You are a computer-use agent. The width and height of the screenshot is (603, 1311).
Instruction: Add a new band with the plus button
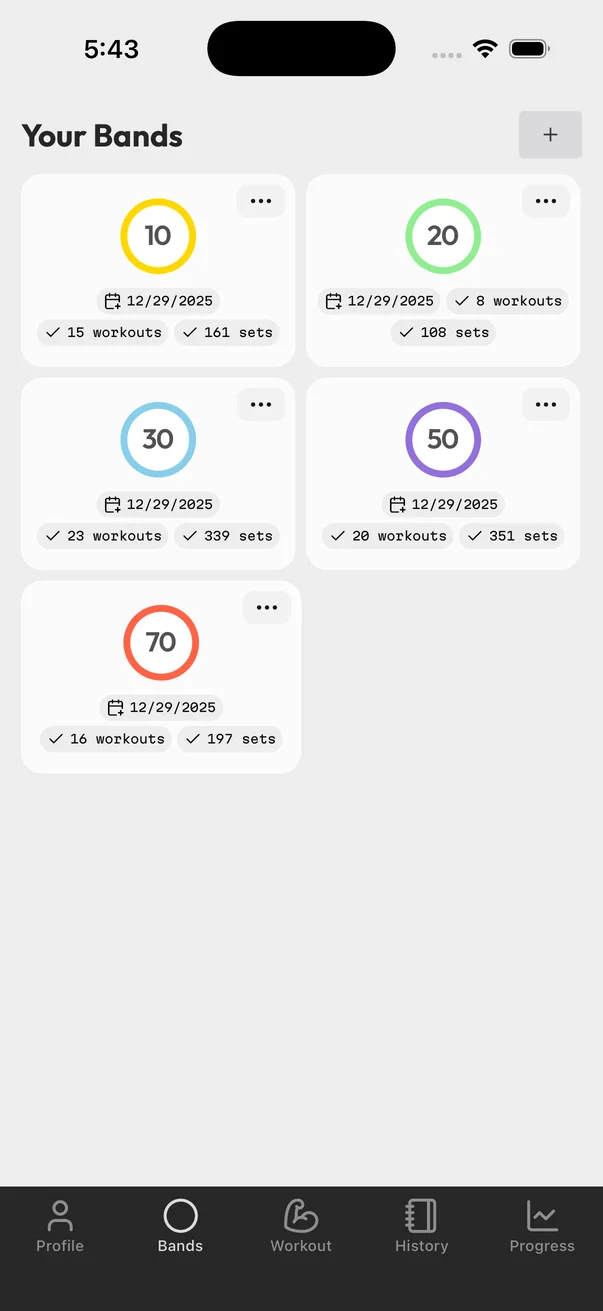pos(550,135)
